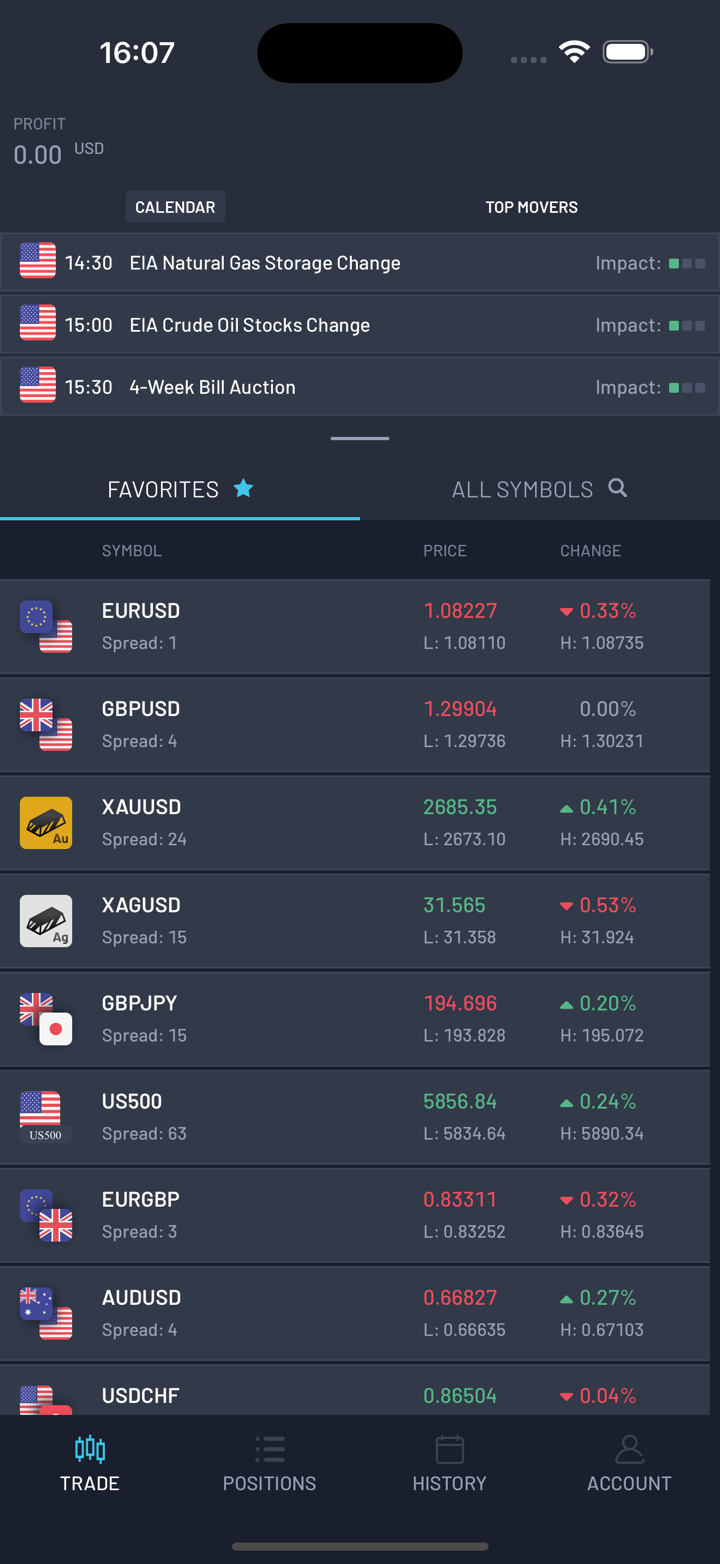Go to the History tab
This screenshot has width=720, height=1564.
click(x=449, y=1464)
